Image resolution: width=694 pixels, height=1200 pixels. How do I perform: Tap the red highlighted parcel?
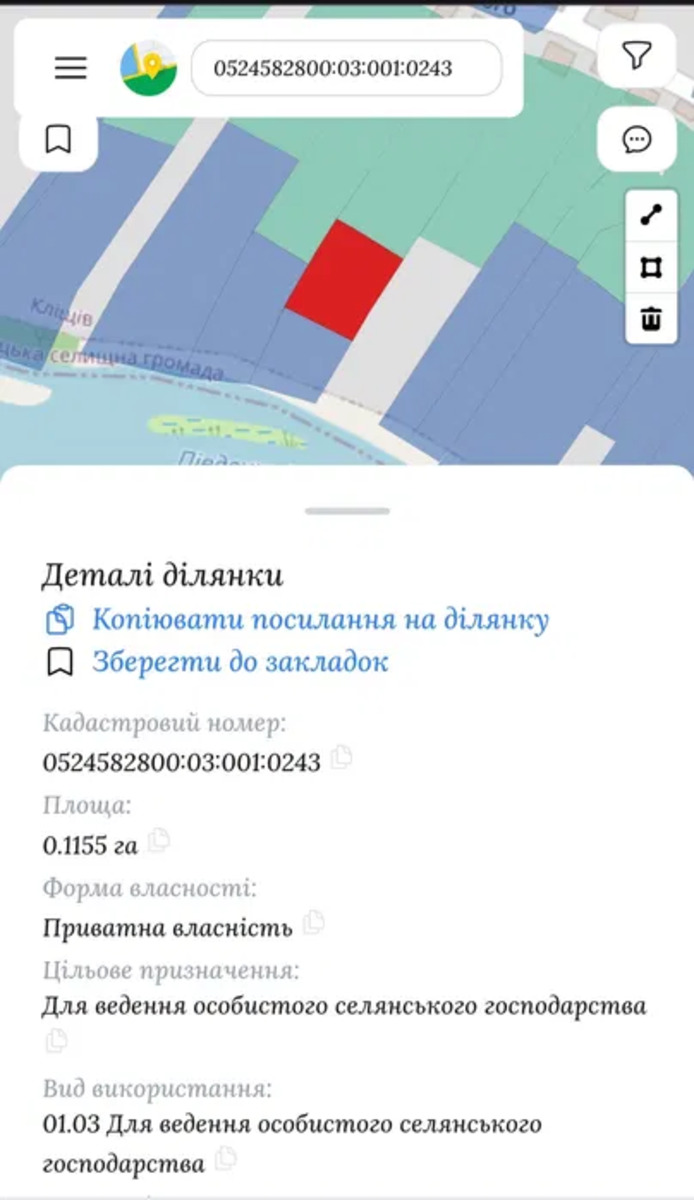[x=344, y=280]
